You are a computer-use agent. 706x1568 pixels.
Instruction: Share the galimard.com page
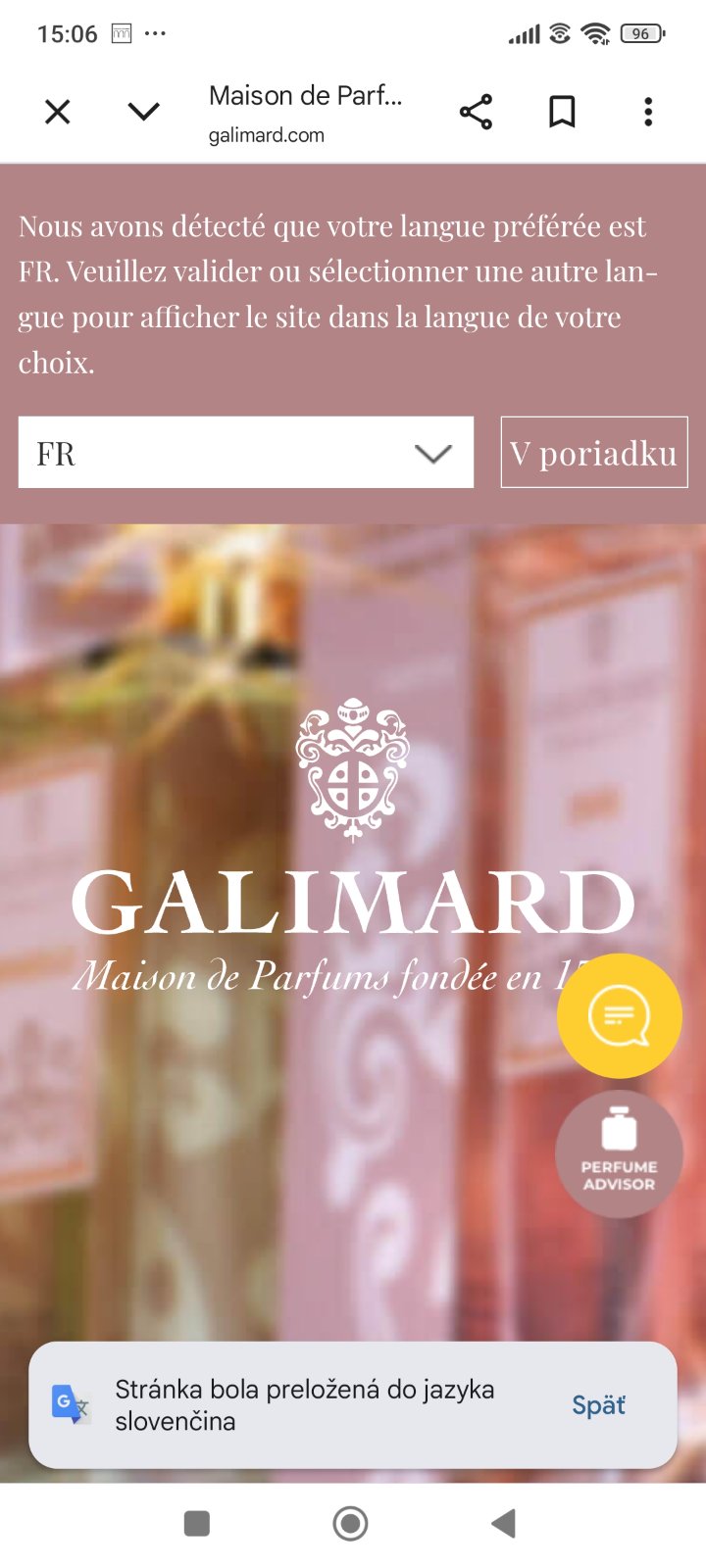(x=476, y=113)
